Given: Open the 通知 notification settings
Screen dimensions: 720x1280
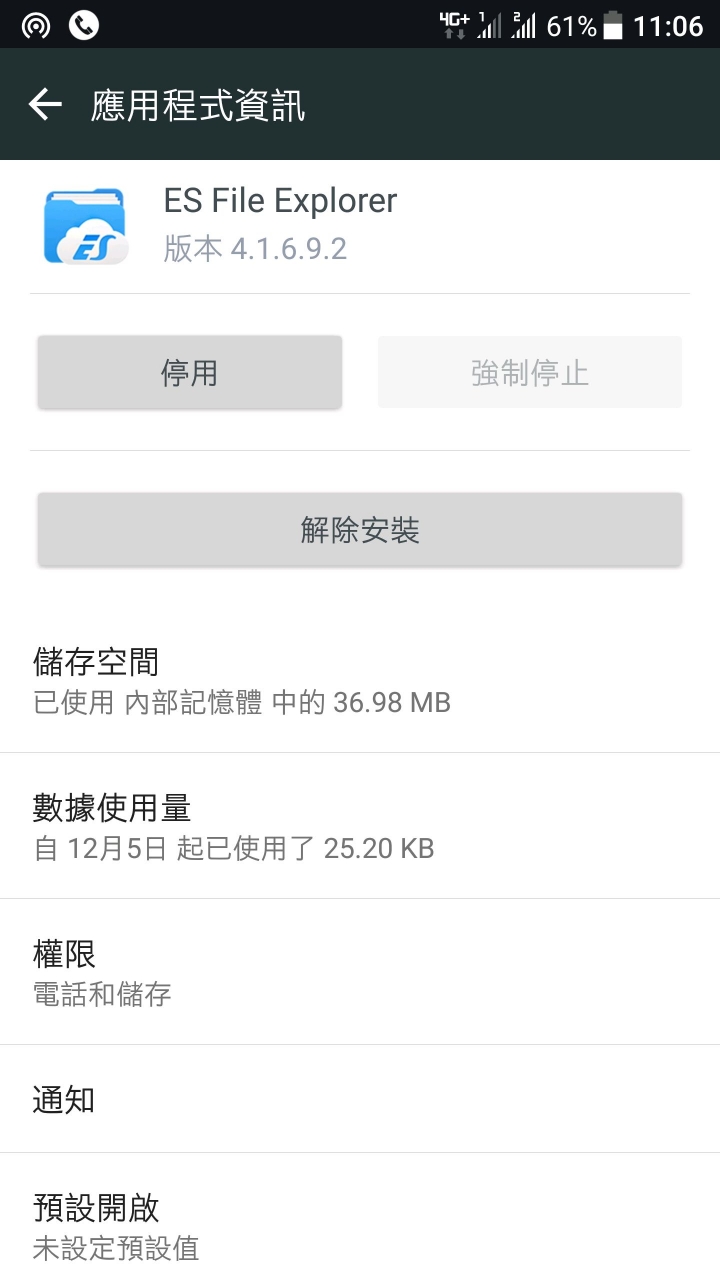Looking at the screenshot, I should pos(360,1099).
